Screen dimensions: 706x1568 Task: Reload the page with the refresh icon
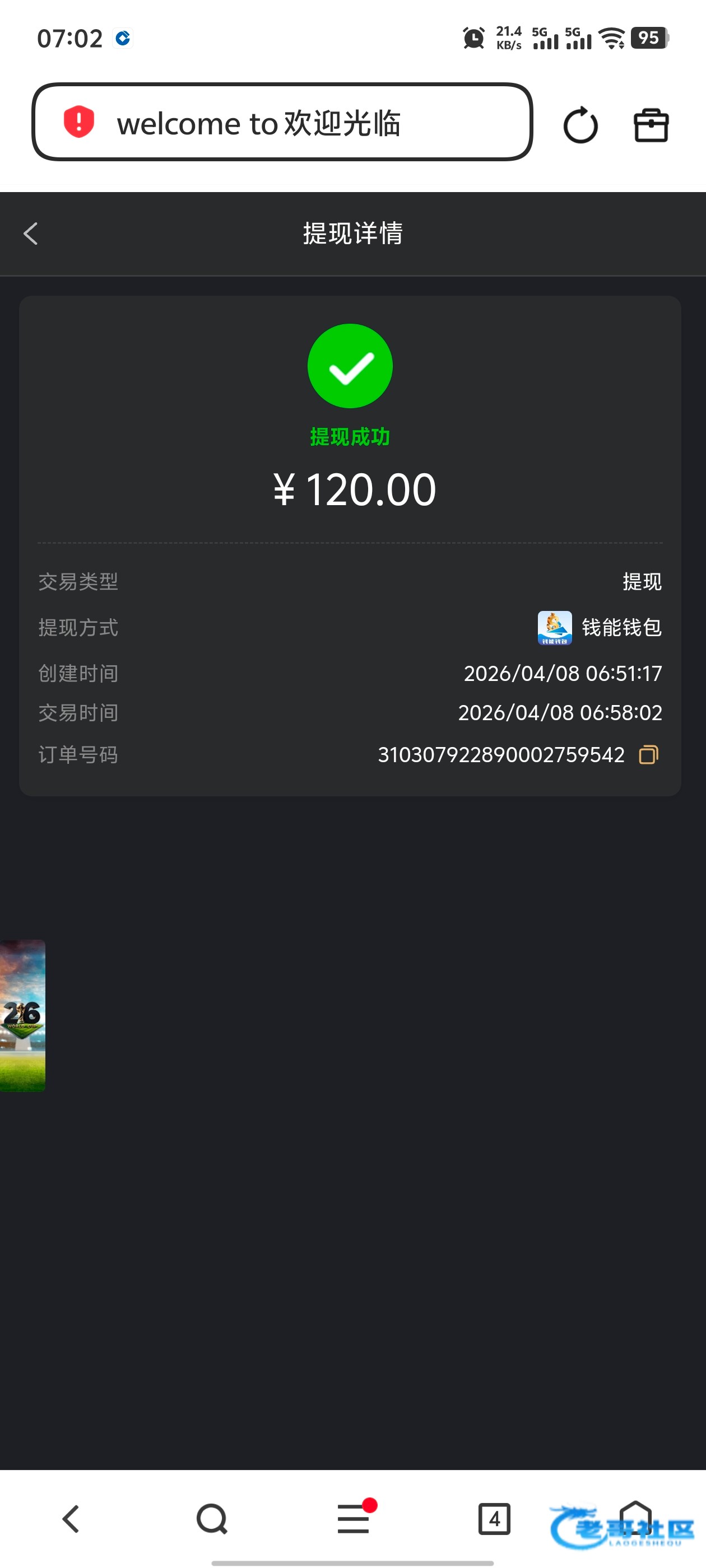click(580, 125)
